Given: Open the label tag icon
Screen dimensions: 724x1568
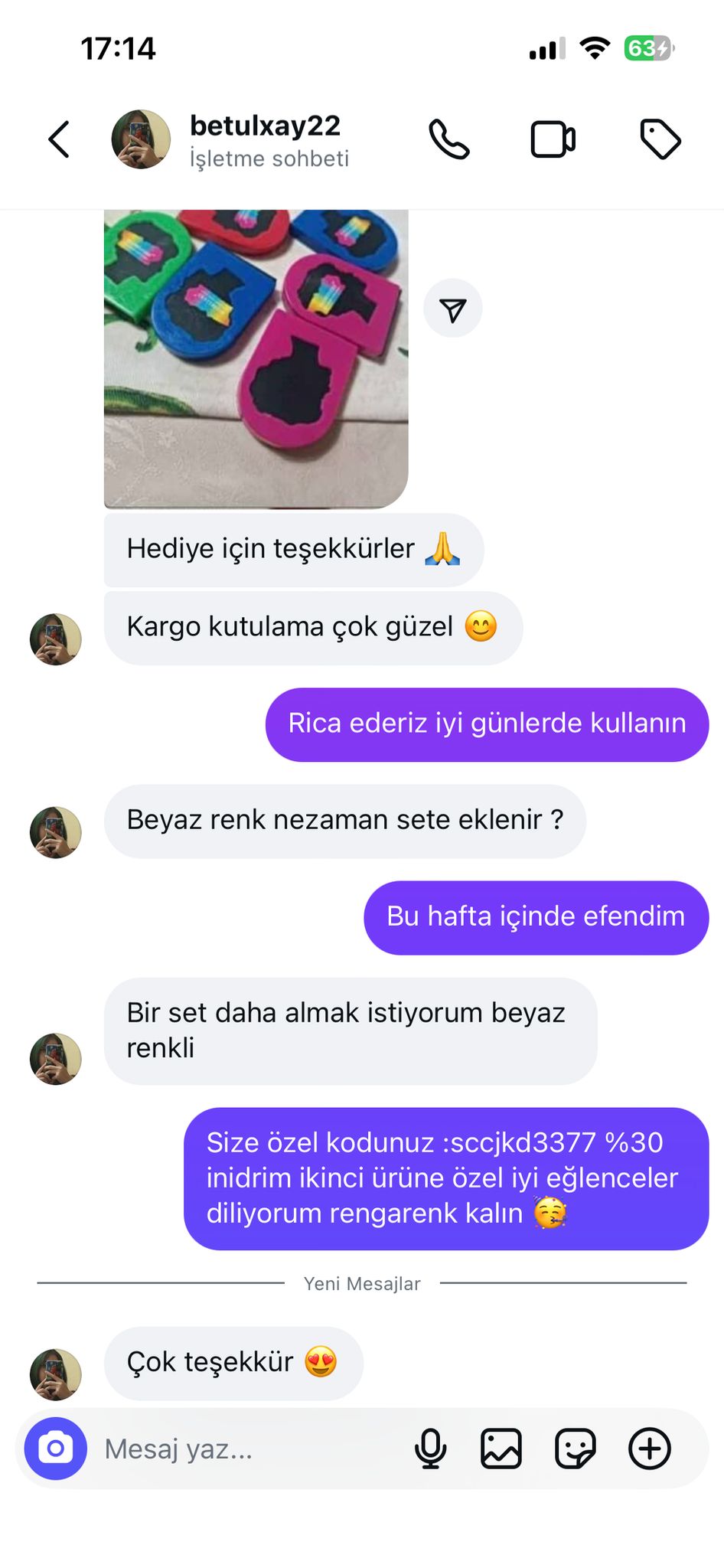Looking at the screenshot, I should click(x=660, y=139).
